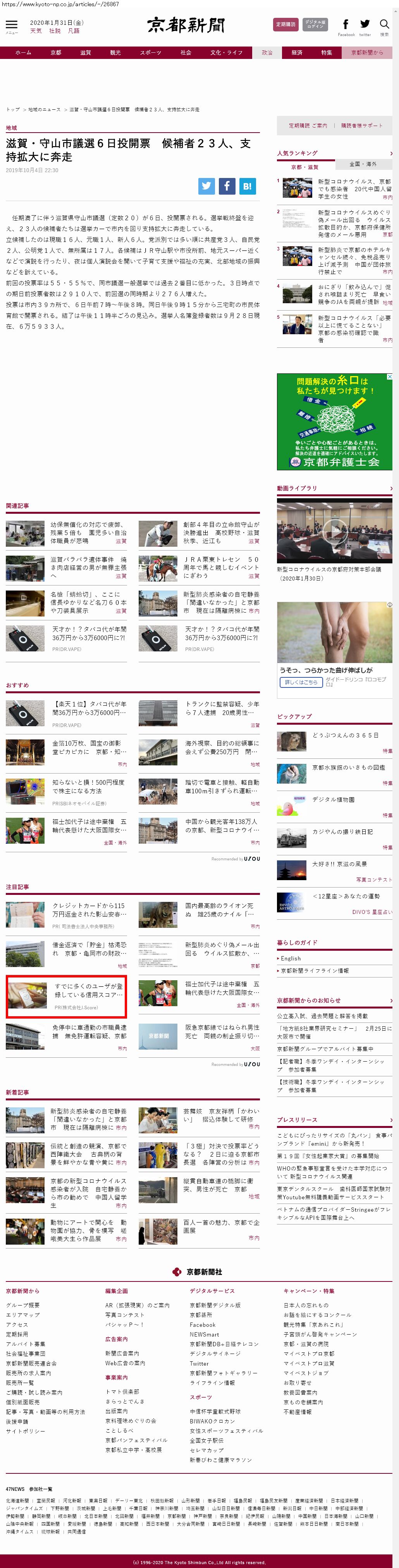Screen dimensions: 399x1568
Task: Go to the 滋賀 navigation tab
Action: tap(85, 53)
